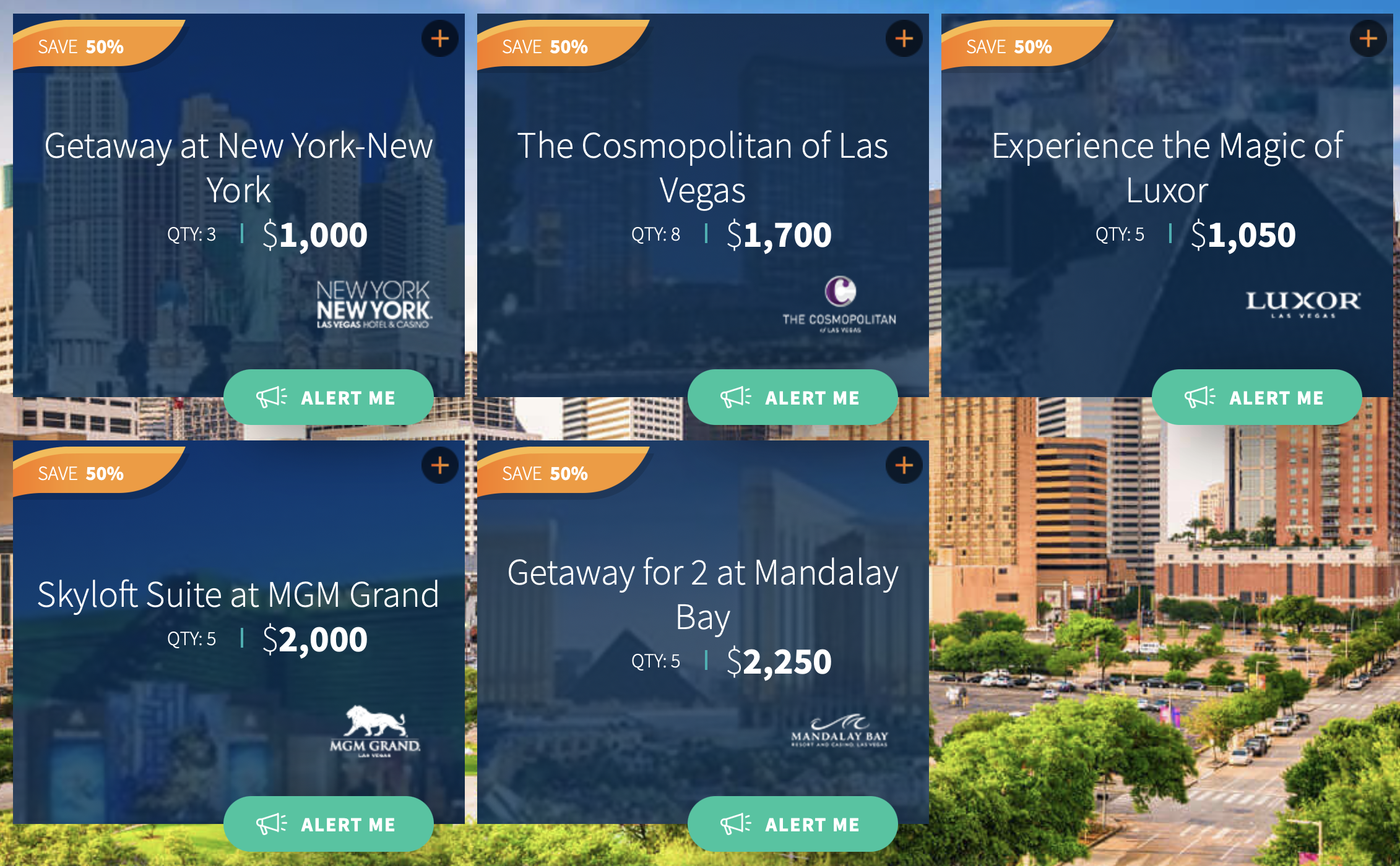Image resolution: width=1400 pixels, height=866 pixels.
Task: Tap Alert Me for The Cosmopolitan deal
Action: [x=792, y=397]
